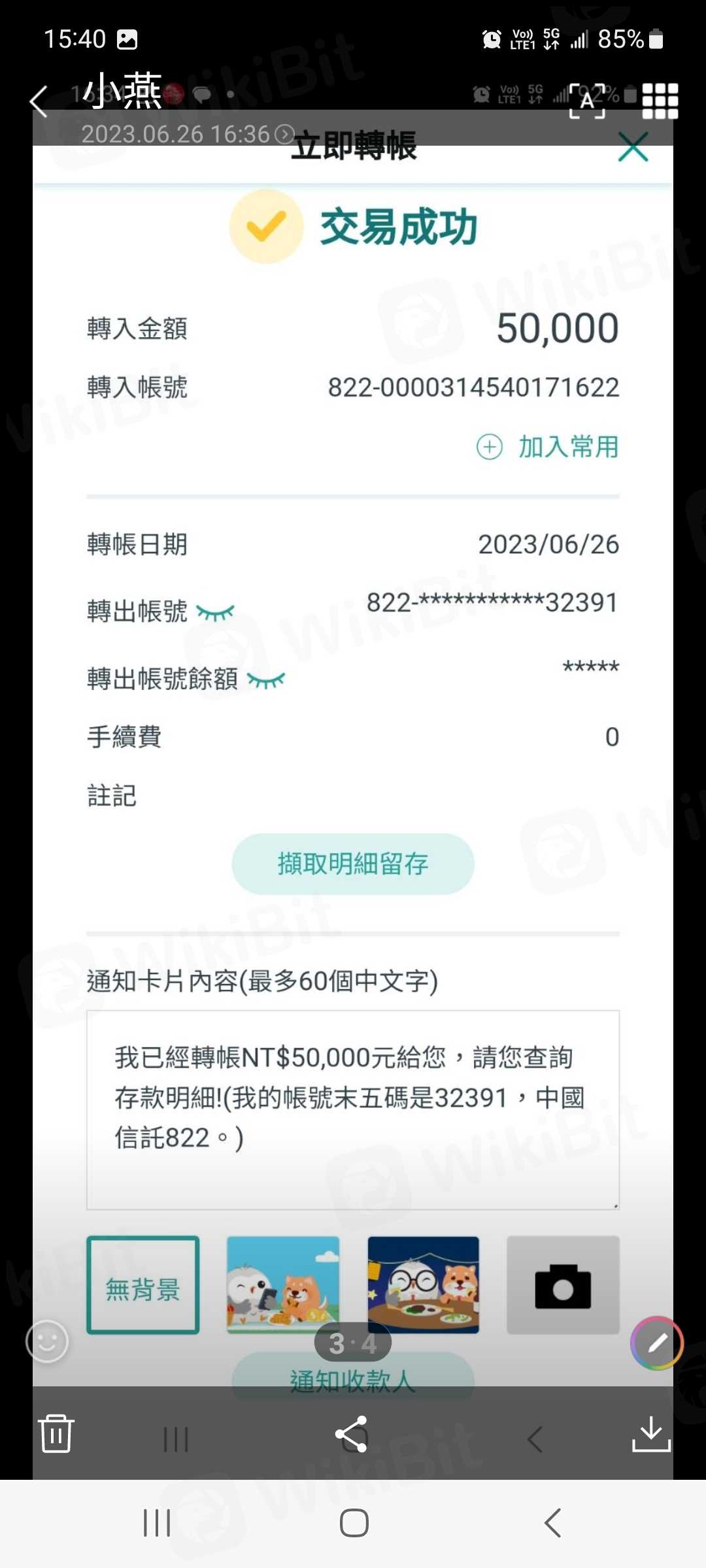The width and height of the screenshot is (706, 1568).
Task: Open the photo grid view
Action: pyautogui.click(x=660, y=101)
